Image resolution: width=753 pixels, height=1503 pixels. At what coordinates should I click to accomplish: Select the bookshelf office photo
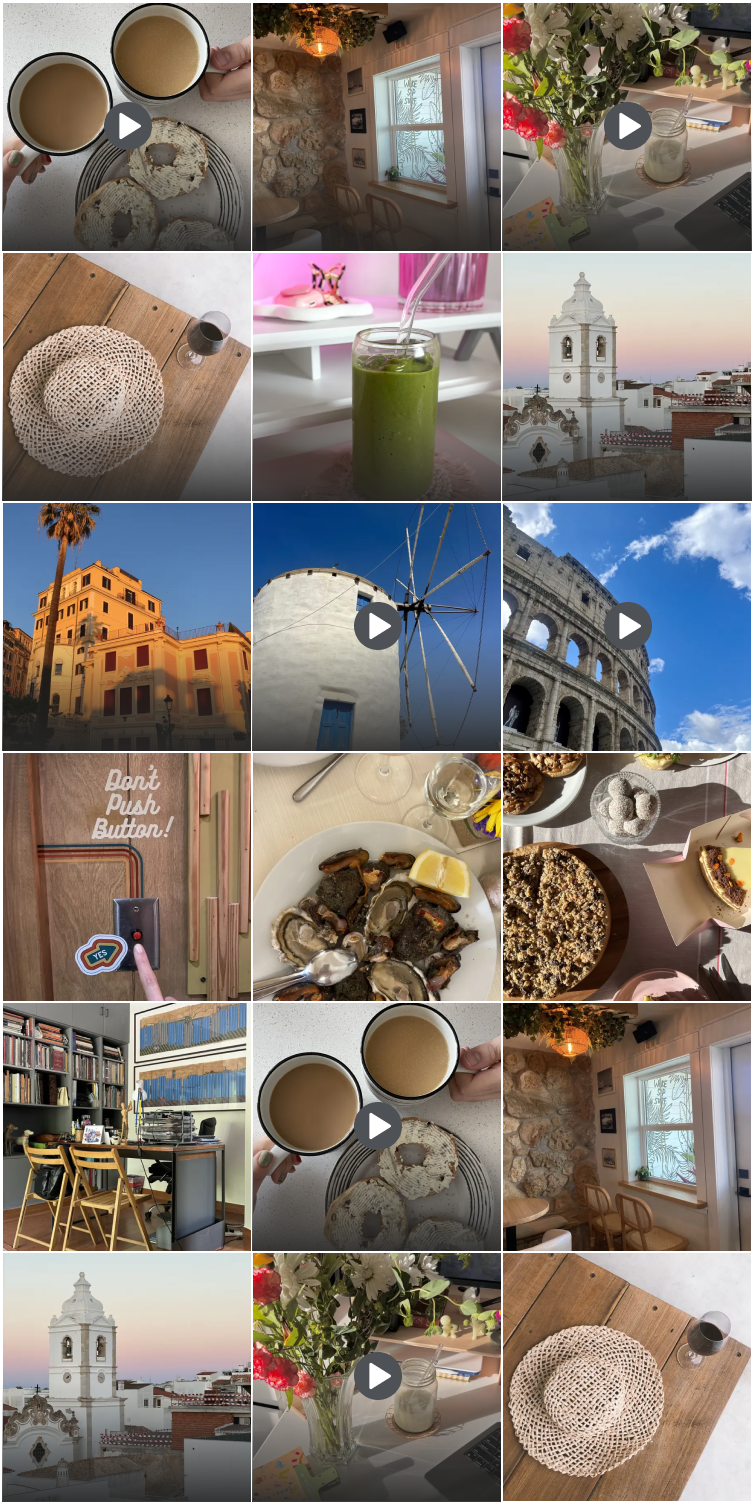(x=126, y=1127)
